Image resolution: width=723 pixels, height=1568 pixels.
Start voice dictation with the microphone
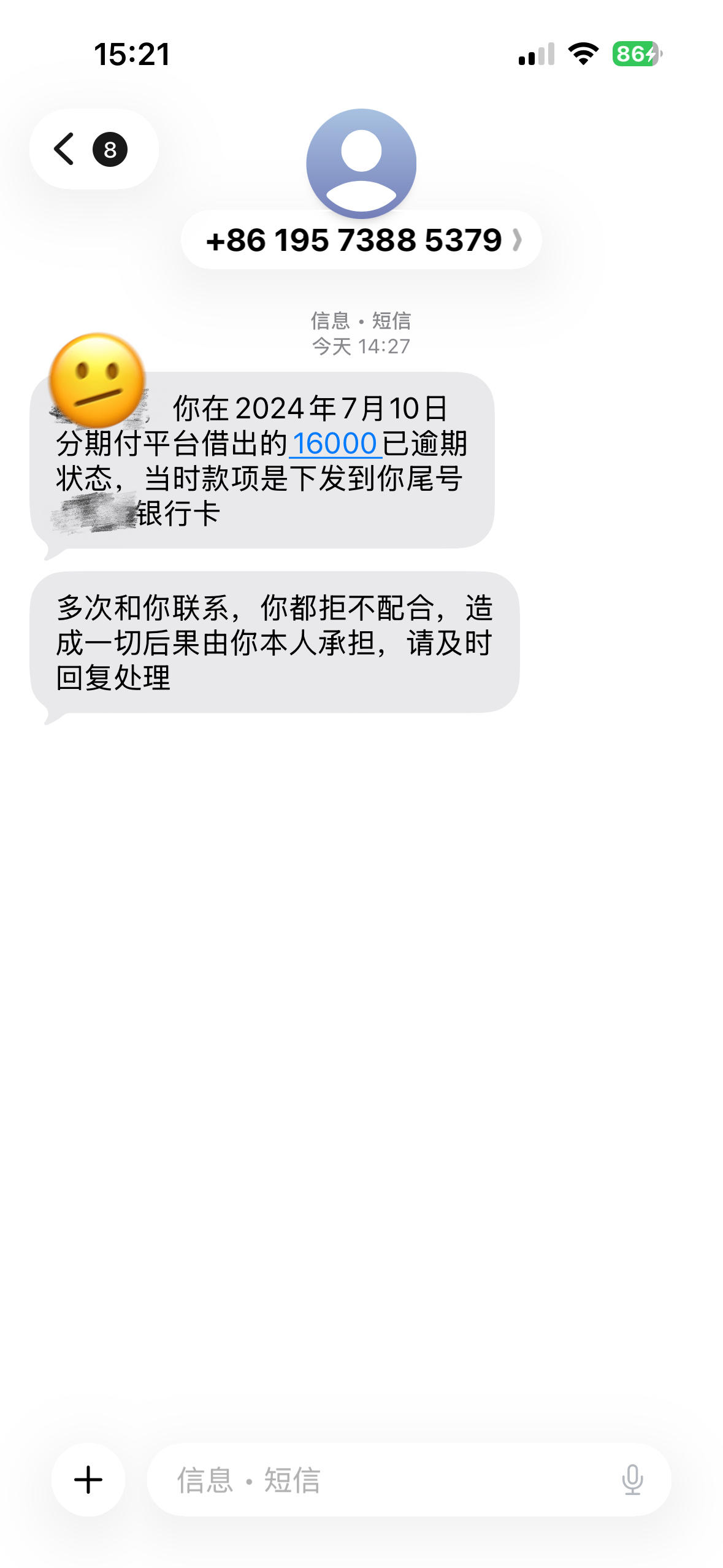[632, 1479]
